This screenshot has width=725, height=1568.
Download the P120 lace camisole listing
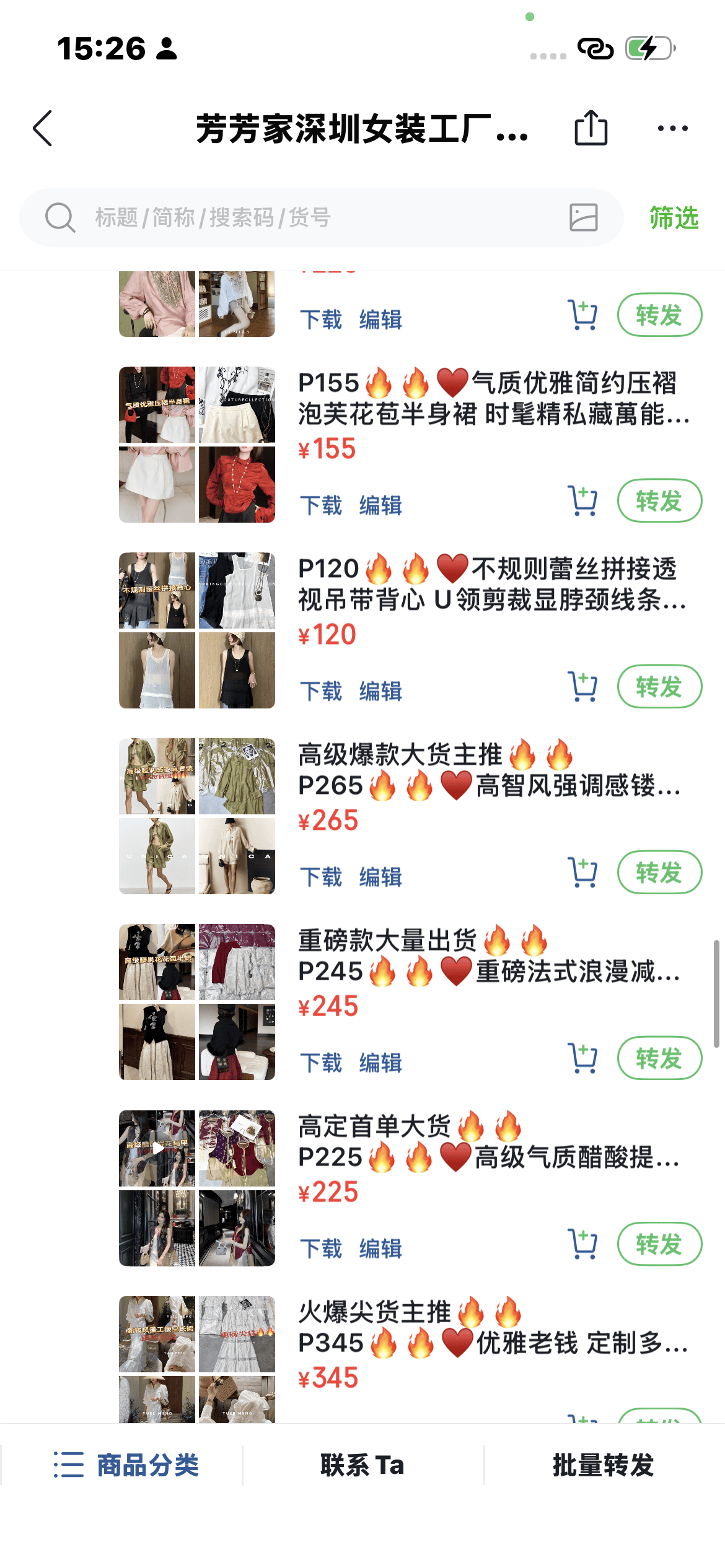point(321,691)
